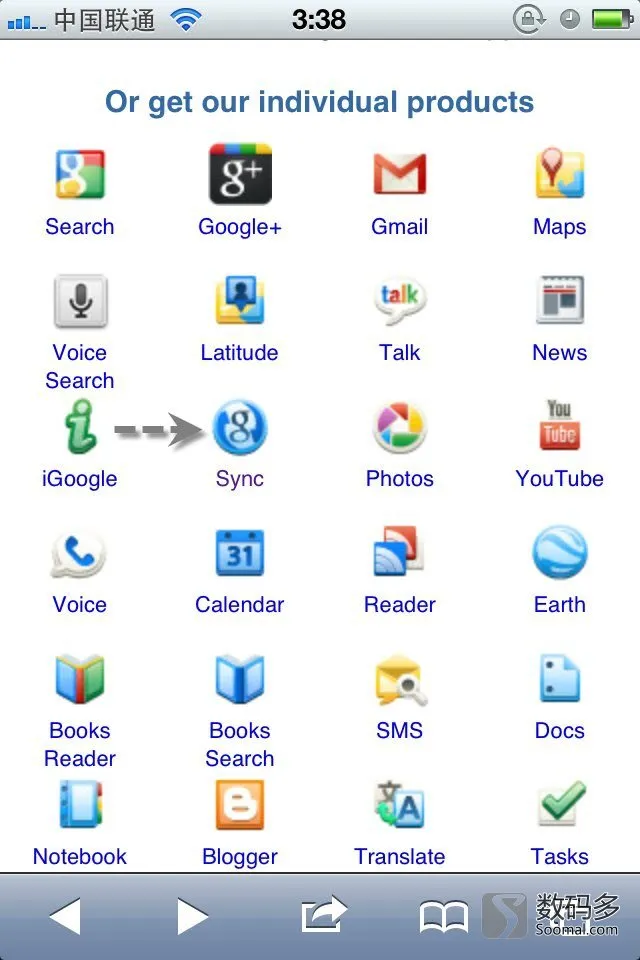Open the Reader product link

tap(400, 572)
